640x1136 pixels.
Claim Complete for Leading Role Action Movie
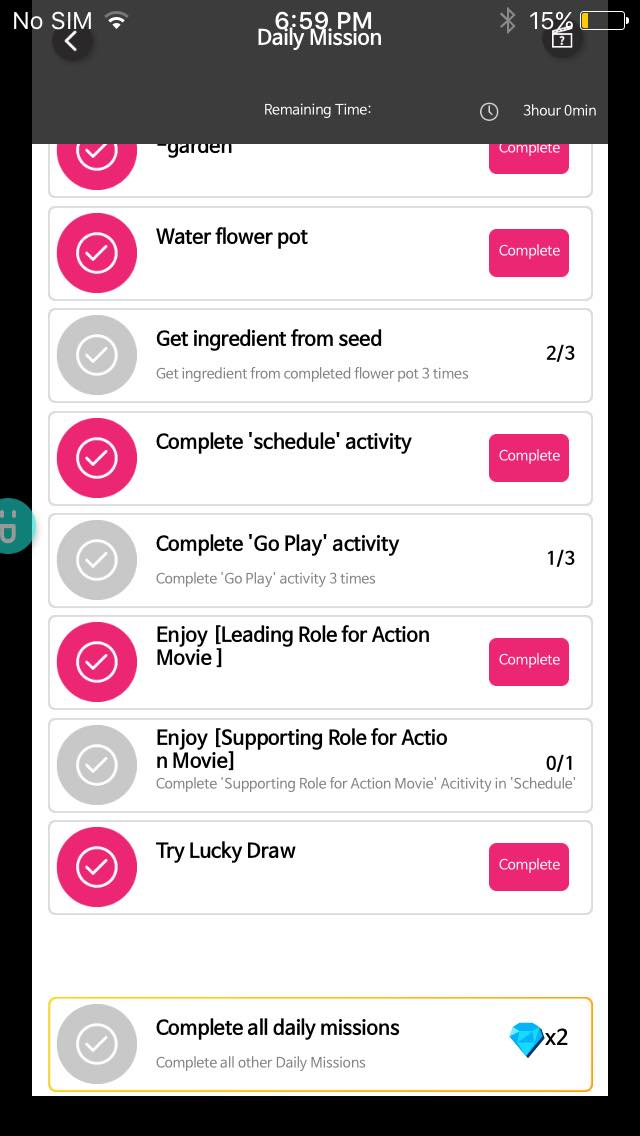click(528, 661)
